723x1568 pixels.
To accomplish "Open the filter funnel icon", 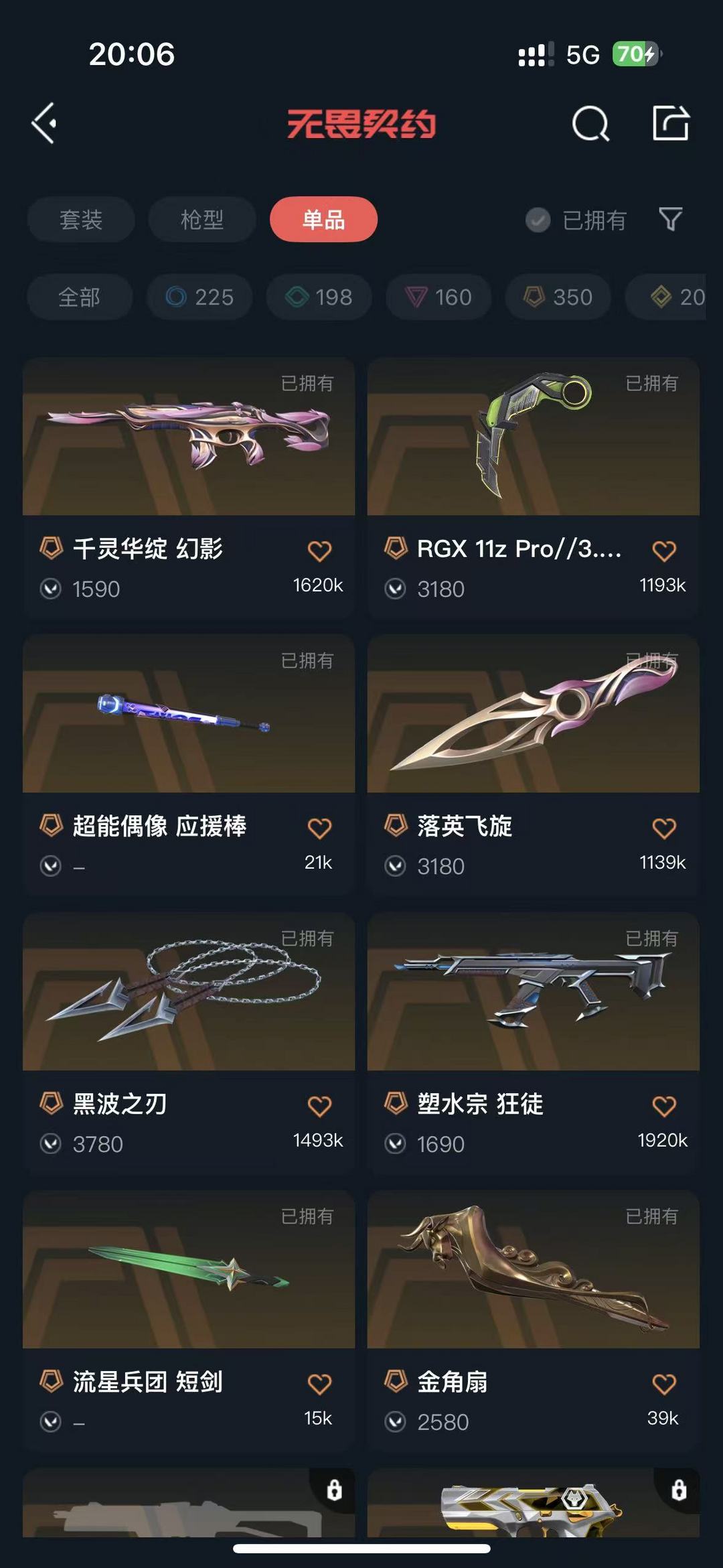I will click(670, 219).
